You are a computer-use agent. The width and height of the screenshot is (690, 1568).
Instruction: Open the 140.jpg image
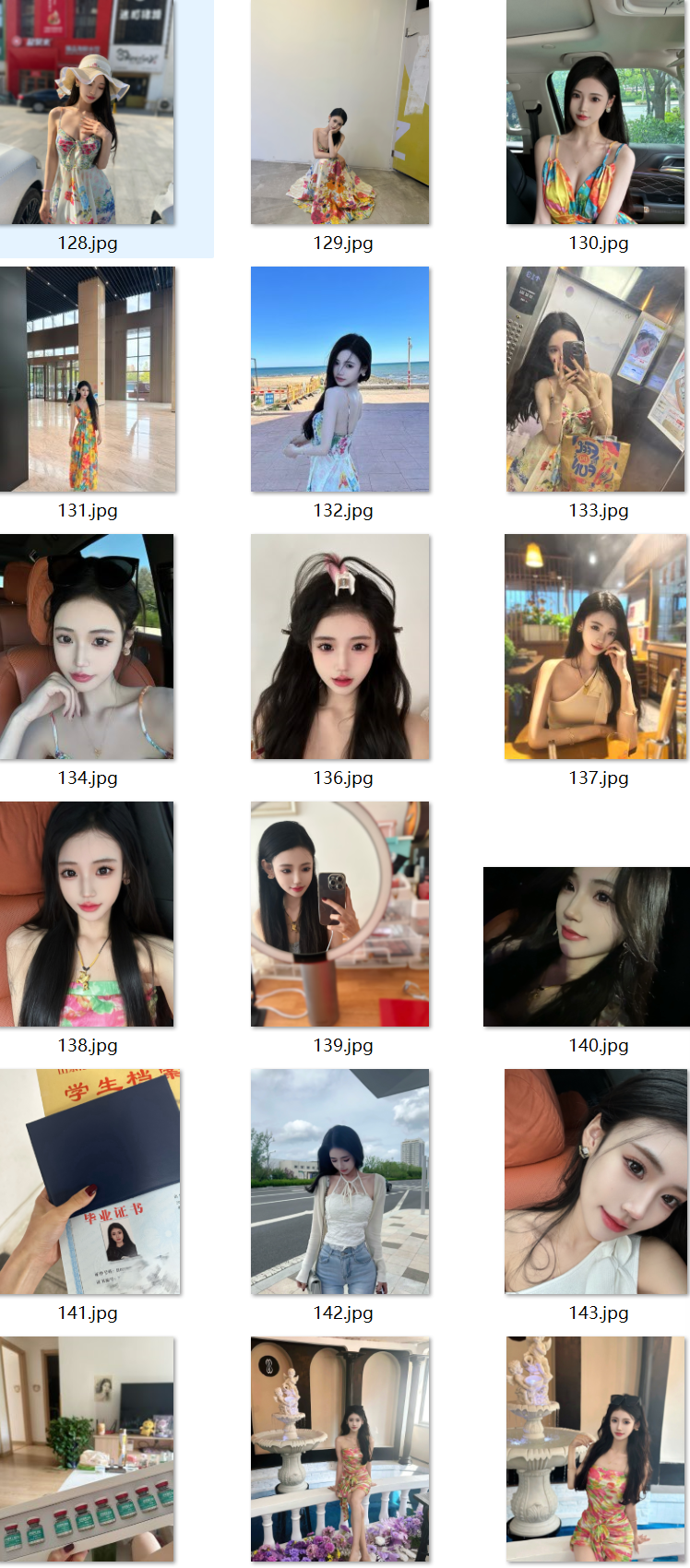586,946
